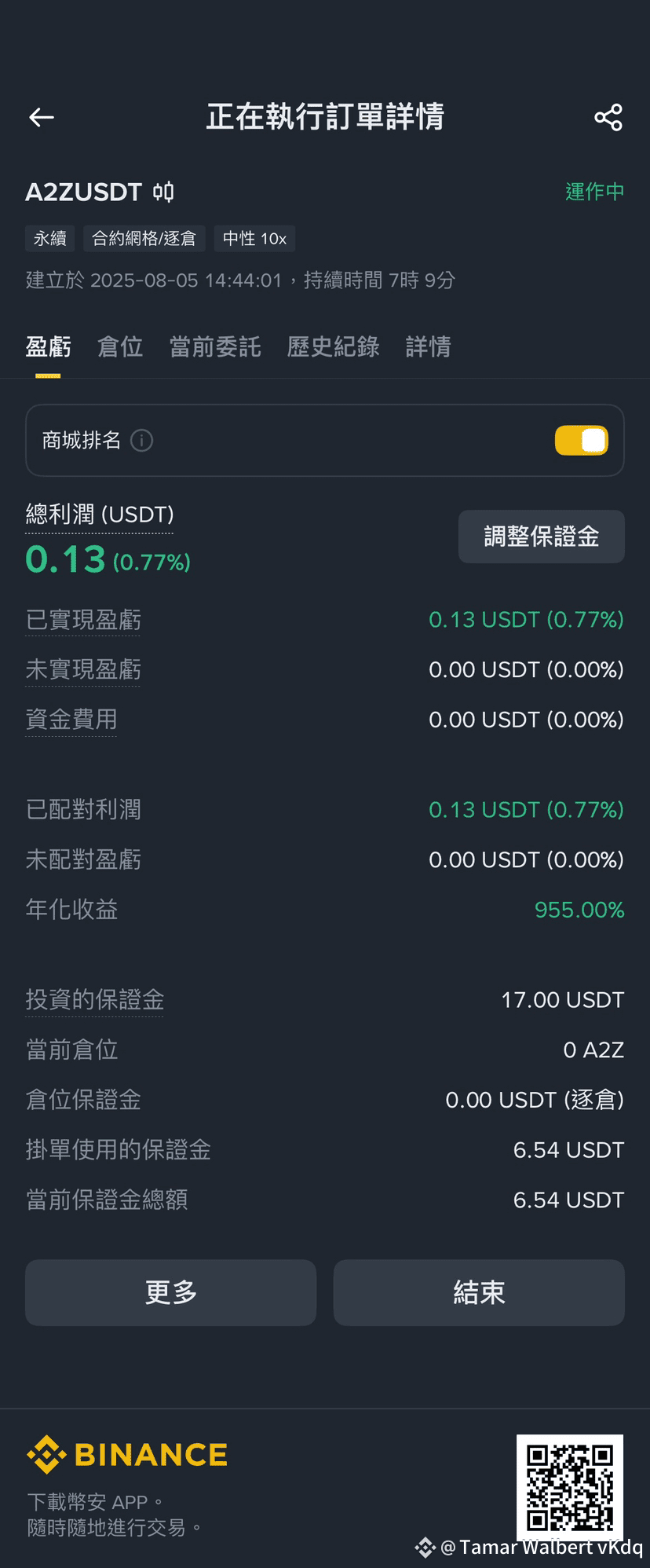Open the 更多 options button
This screenshot has width=650, height=1568.
(170, 1292)
